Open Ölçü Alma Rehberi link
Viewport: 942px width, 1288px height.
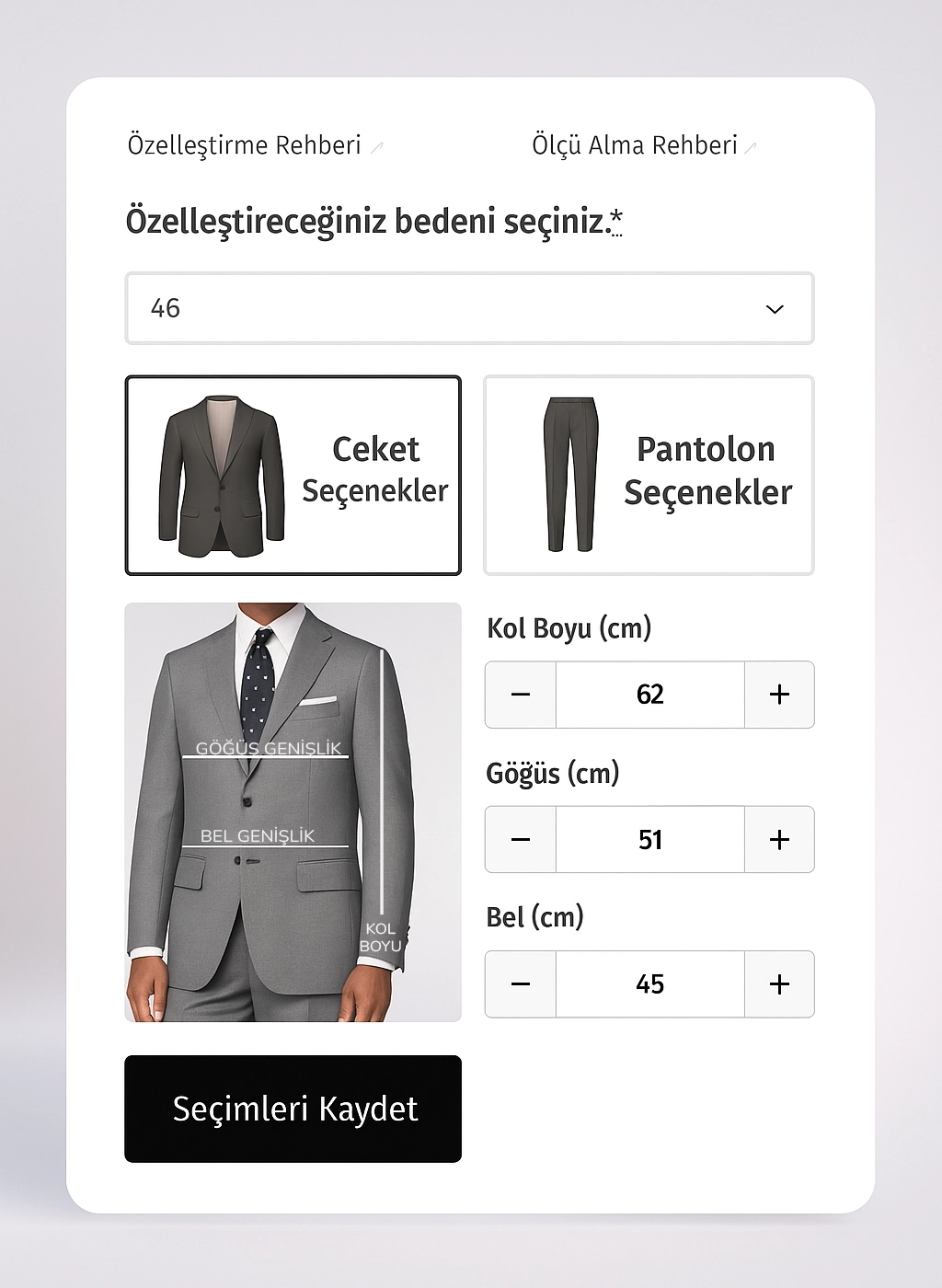[x=635, y=145]
